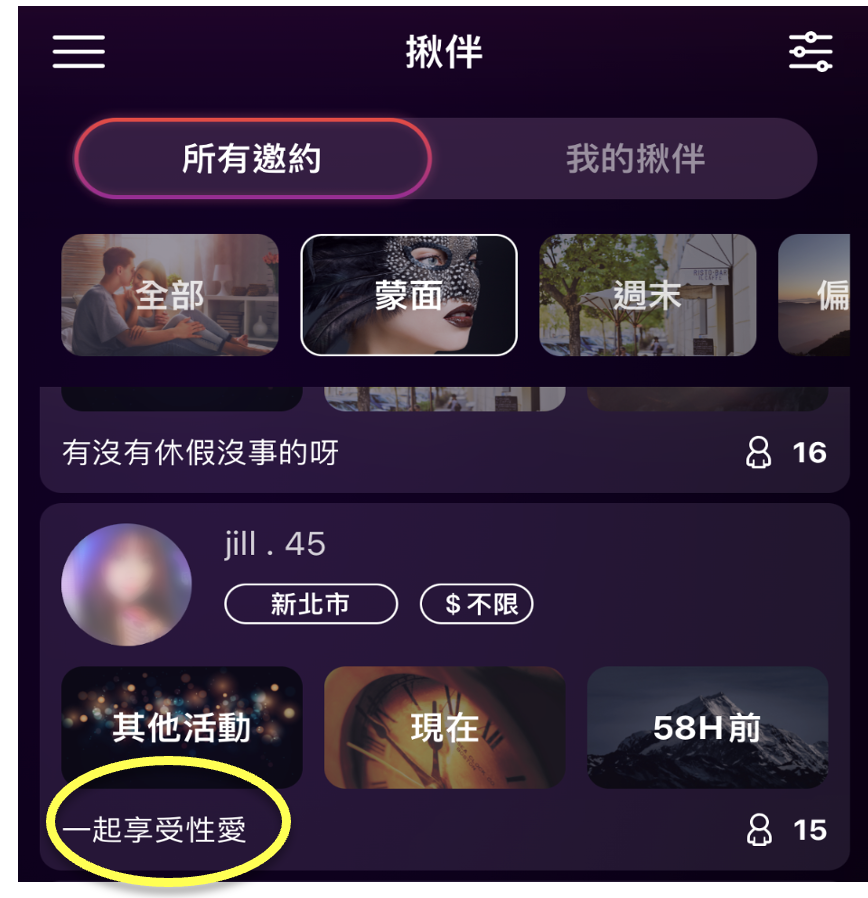
Task: Select the 週末 weekend category tile
Action: [648, 293]
